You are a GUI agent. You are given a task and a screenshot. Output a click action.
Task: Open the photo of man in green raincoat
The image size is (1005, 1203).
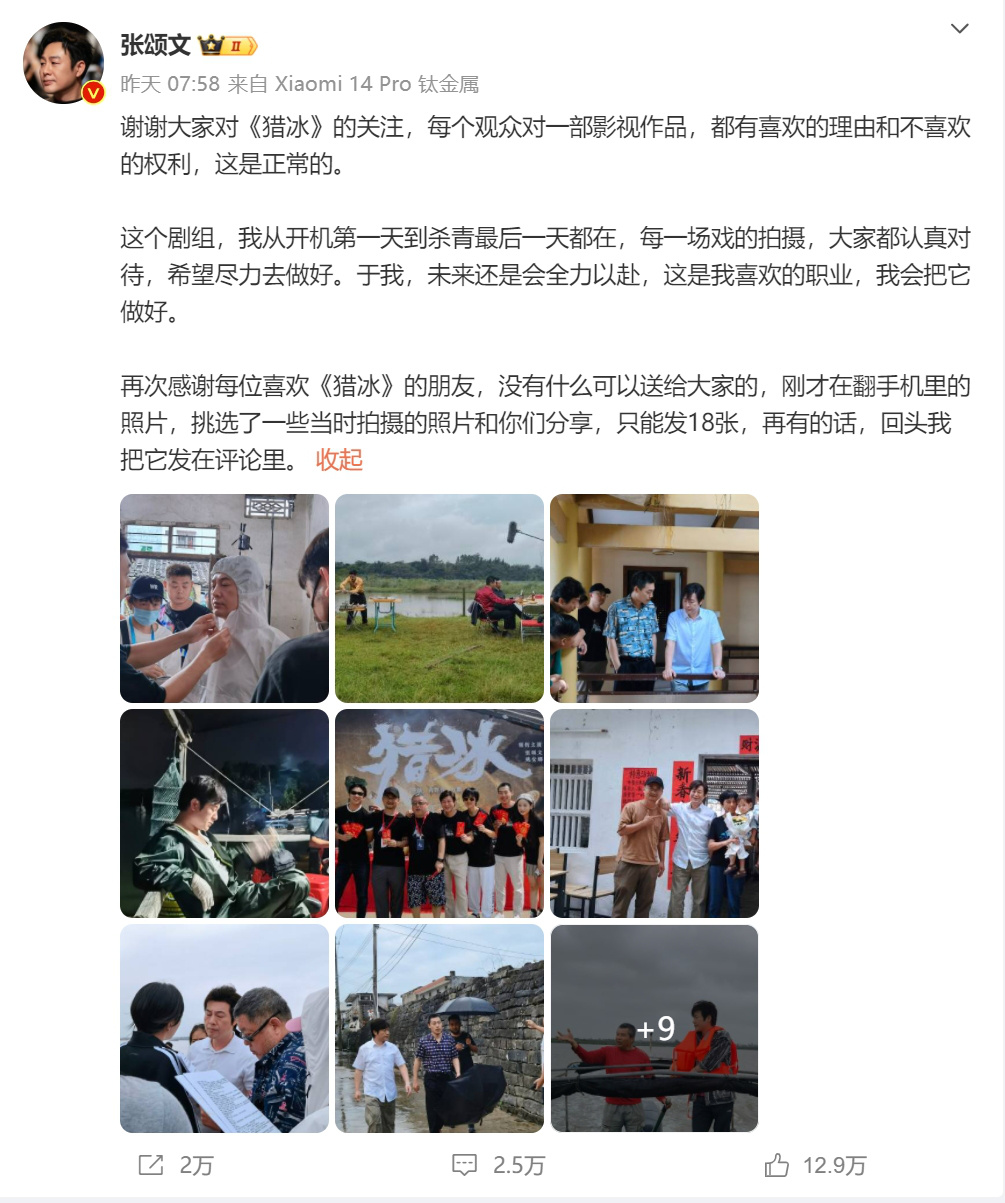[224, 813]
